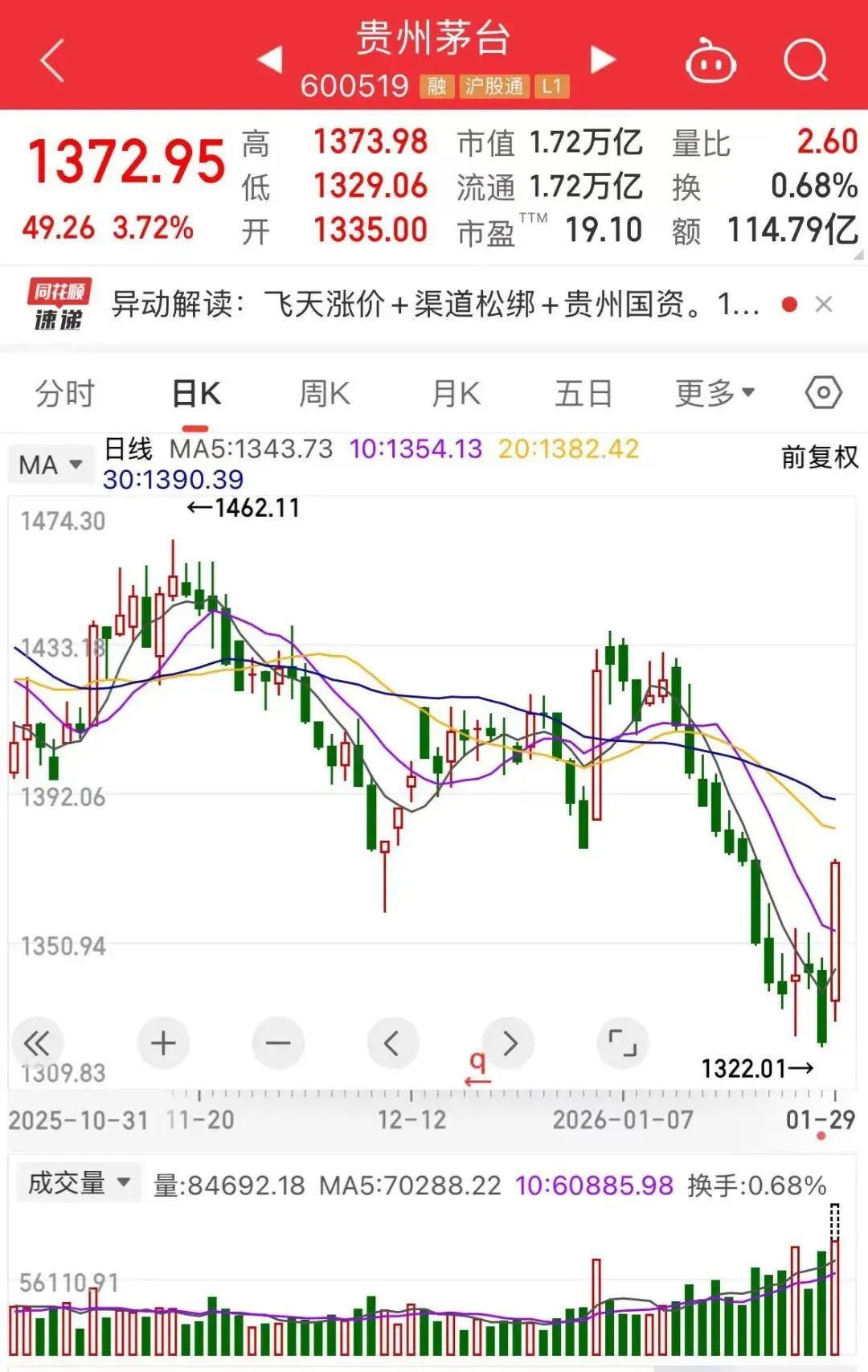This screenshot has width=868, height=1372.
Task: Switch to the 分时 chart tab
Action: point(65,394)
